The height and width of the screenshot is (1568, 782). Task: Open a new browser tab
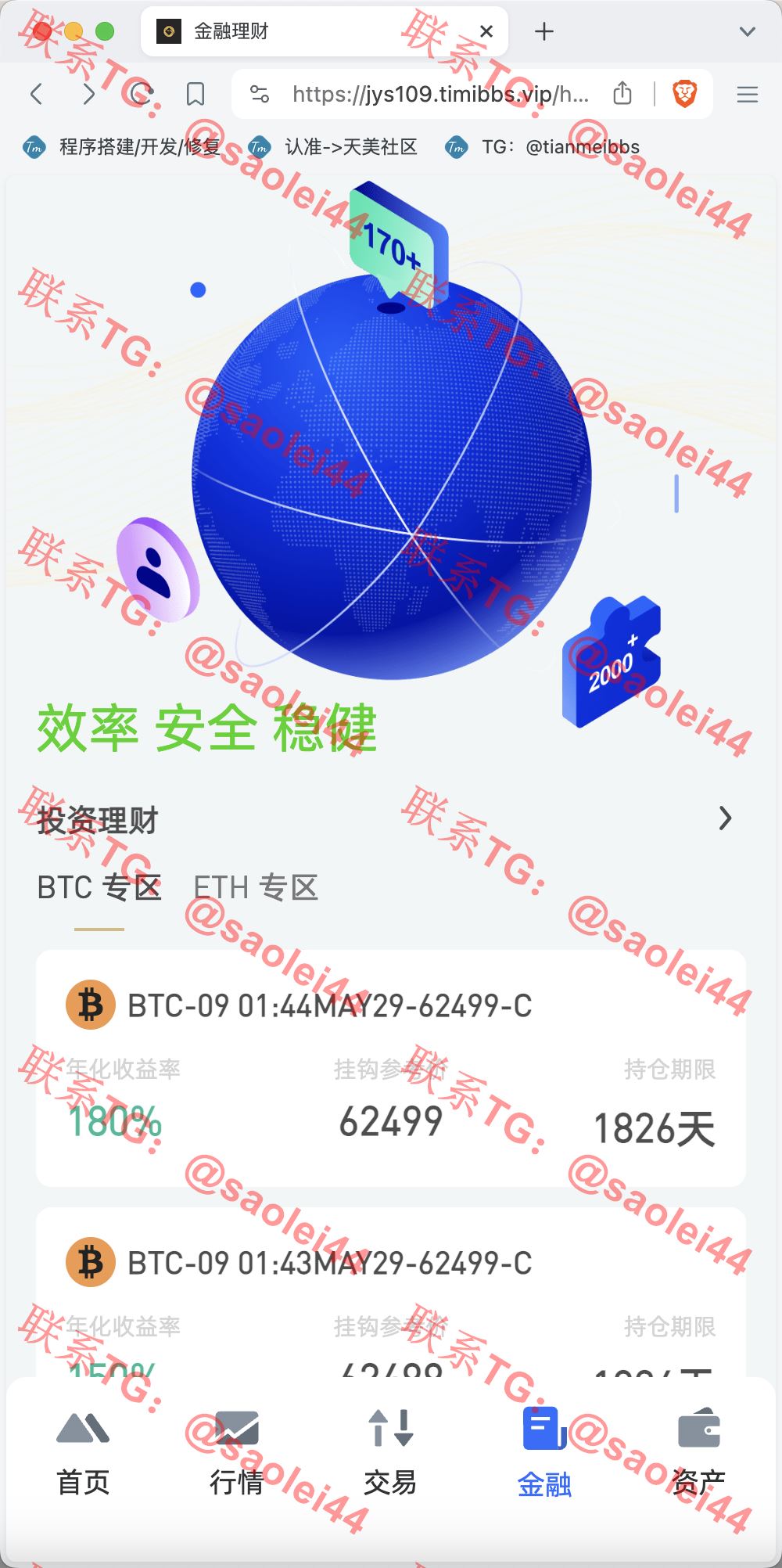pyautogui.click(x=544, y=31)
